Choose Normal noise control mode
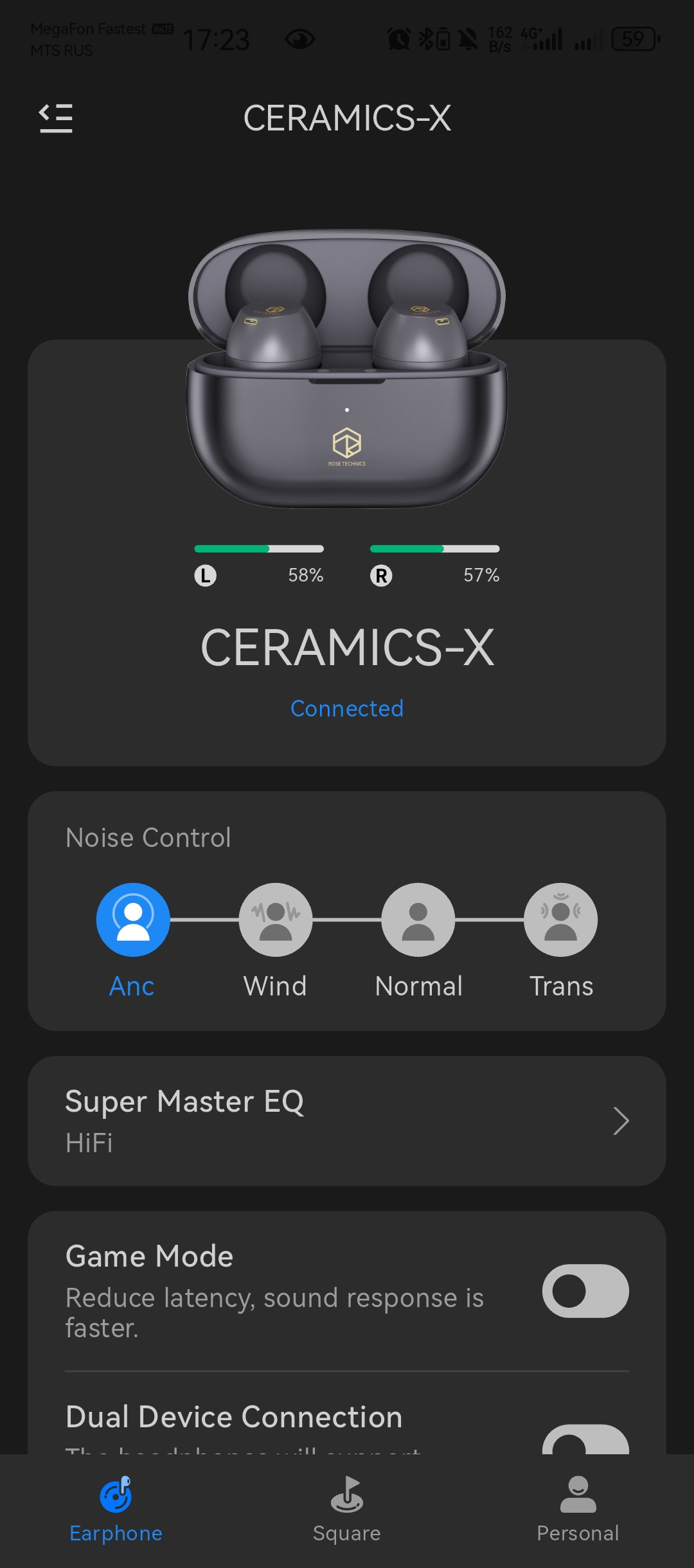The width and height of the screenshot is (694, 1568). (x=418, y=920)
